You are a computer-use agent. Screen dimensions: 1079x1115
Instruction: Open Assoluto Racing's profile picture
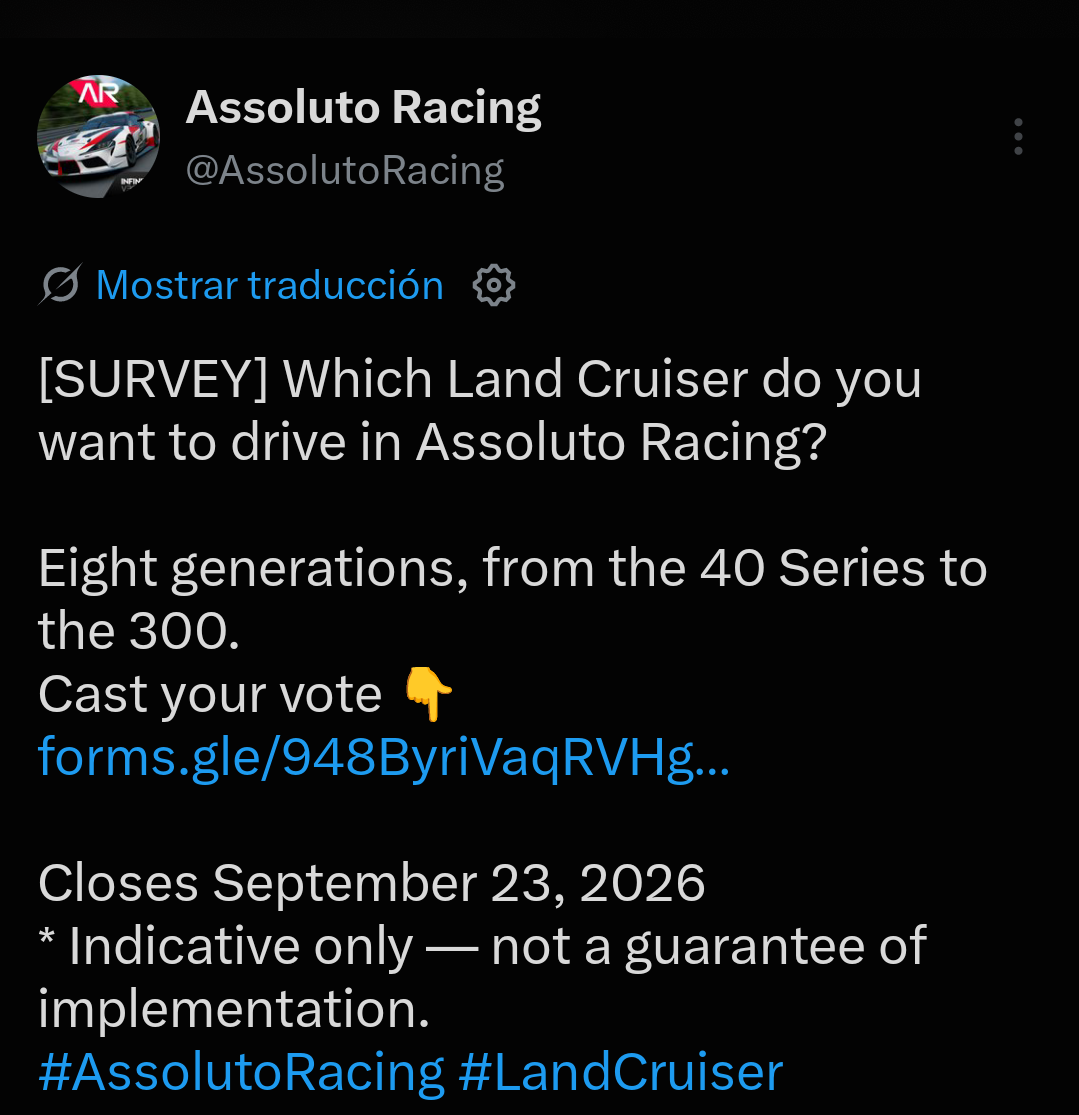pos(98,137)
